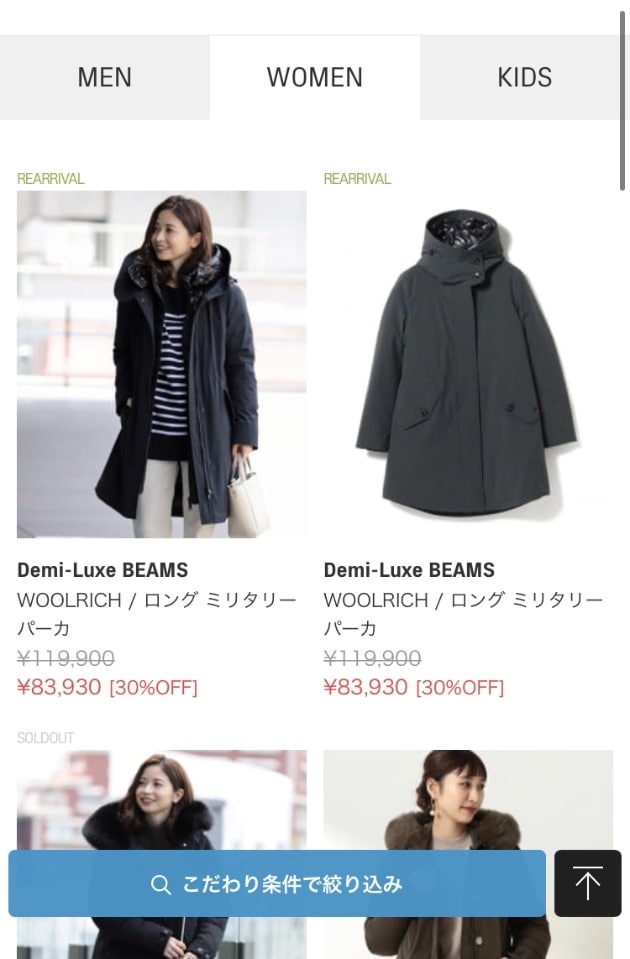Jump back to top with arrow button
Viewport: 630px width, 959px height.
coord(588,884)
